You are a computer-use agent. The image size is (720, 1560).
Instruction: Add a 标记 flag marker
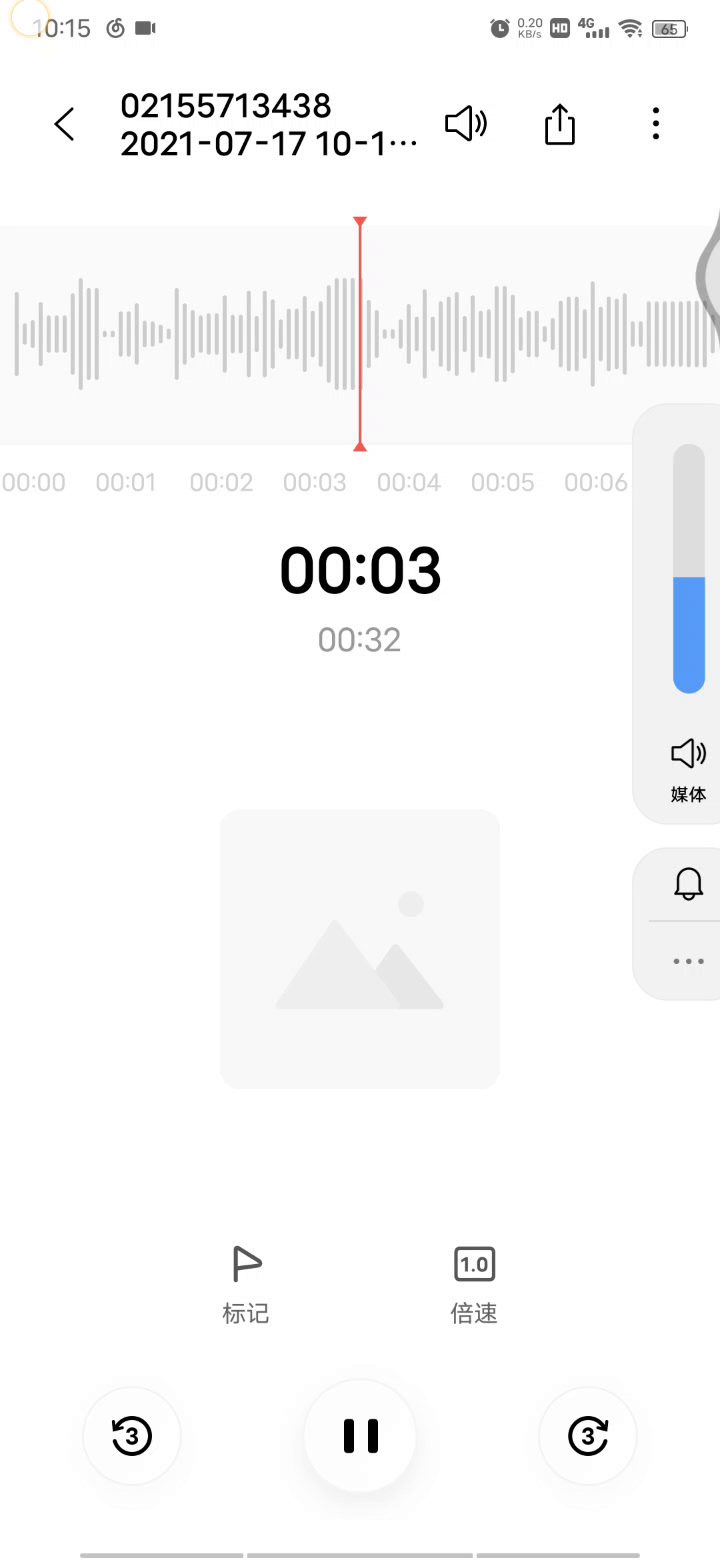pos(246,1284)
